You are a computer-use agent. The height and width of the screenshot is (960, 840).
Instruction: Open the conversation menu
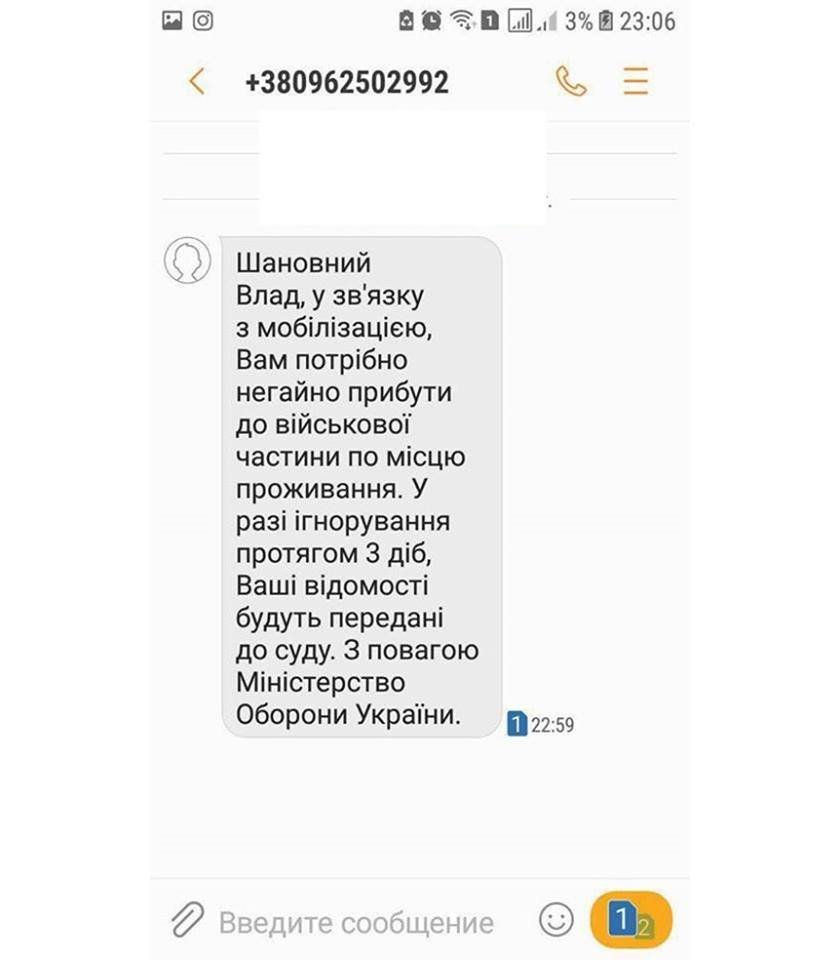pos(635,82)
